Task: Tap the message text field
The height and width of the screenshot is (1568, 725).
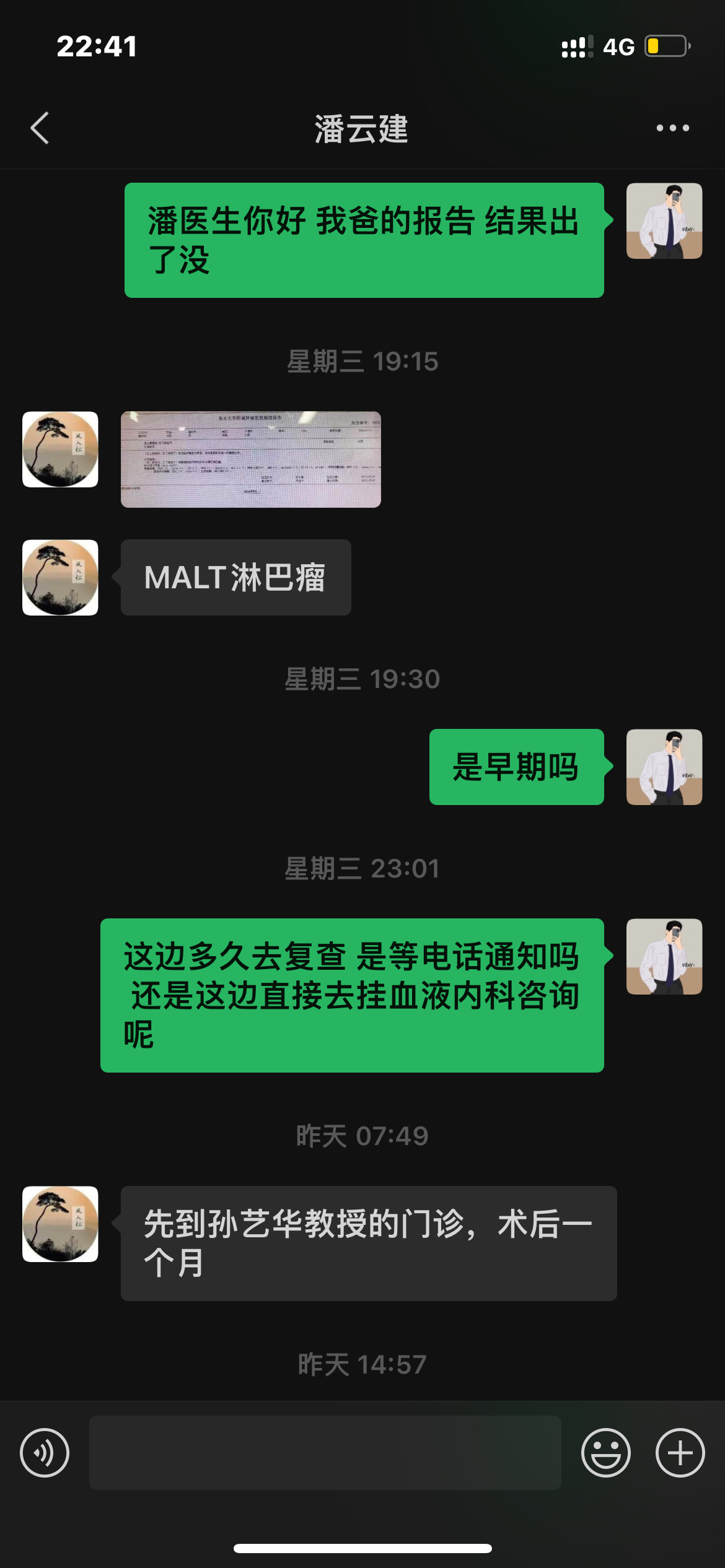Action: click(325, 1452)
